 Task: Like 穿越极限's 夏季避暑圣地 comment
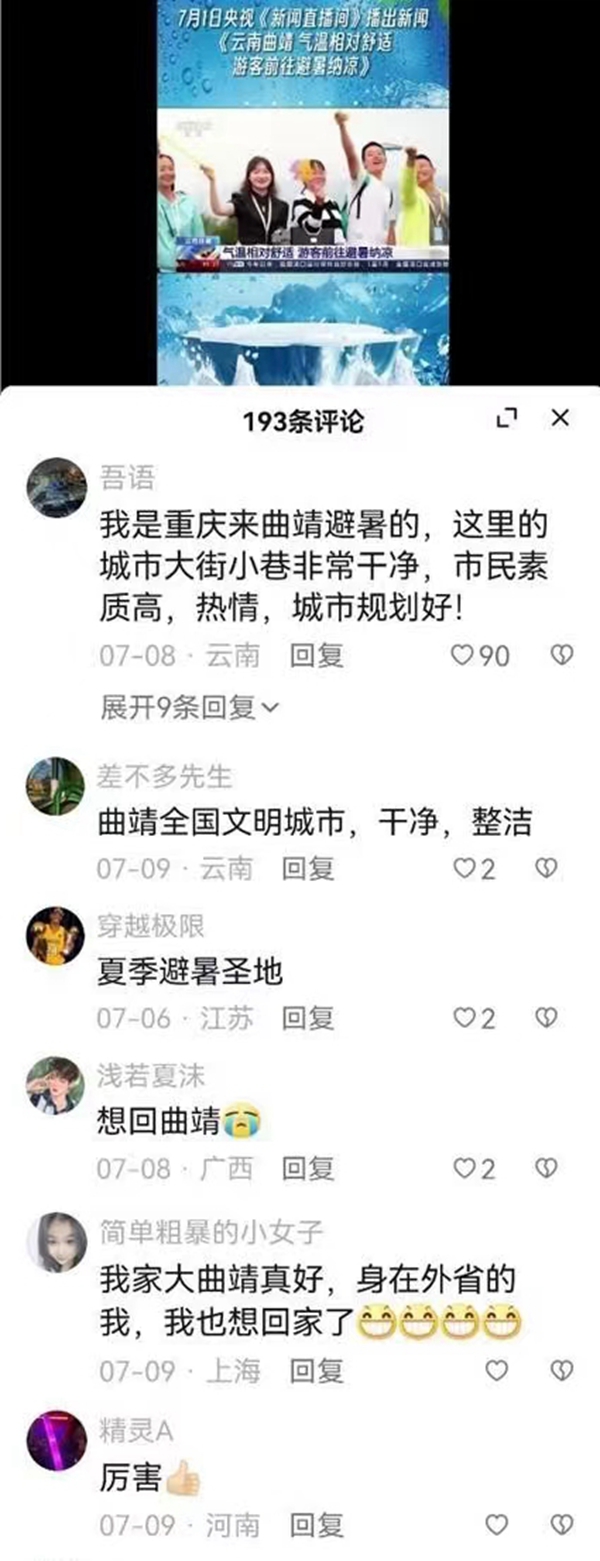pos(463,1018)
